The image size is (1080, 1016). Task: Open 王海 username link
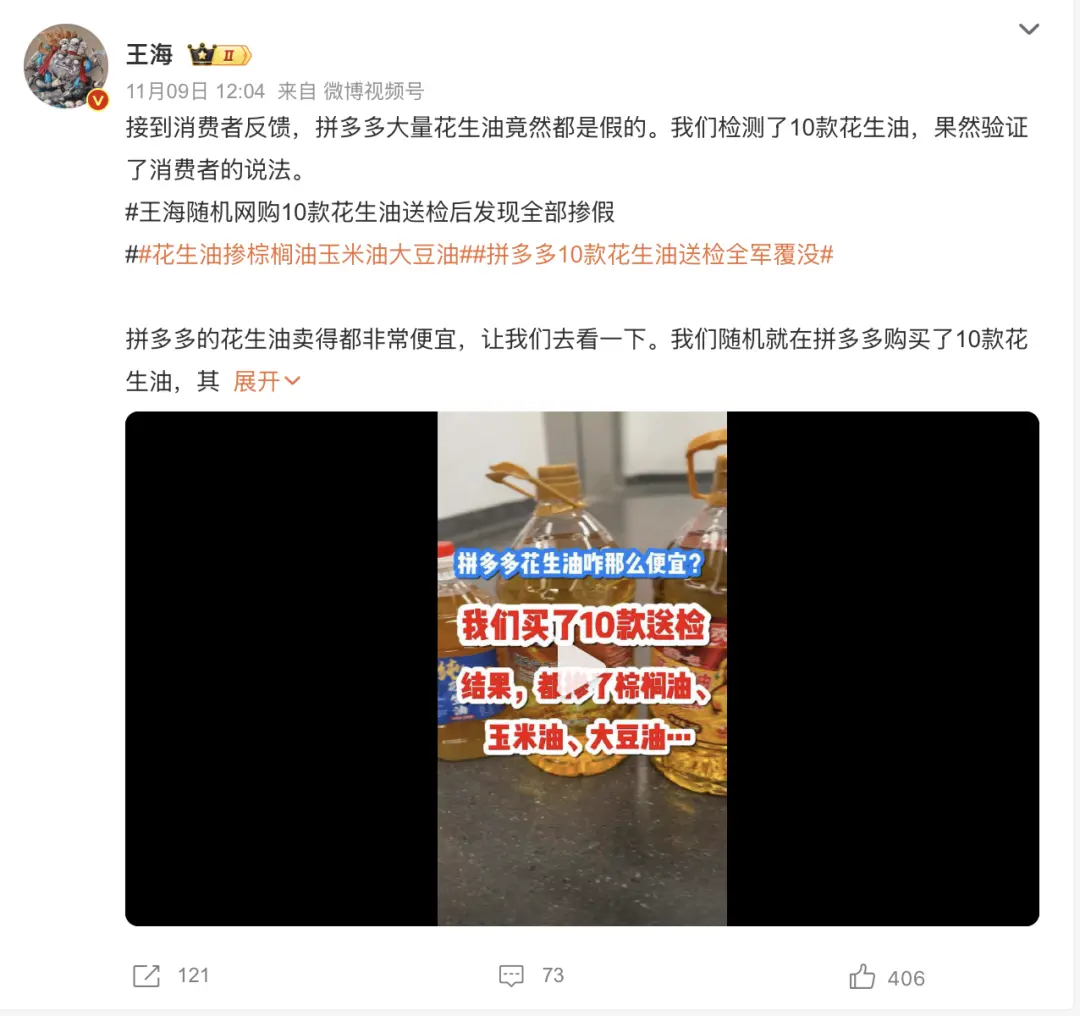click(149, 54)
